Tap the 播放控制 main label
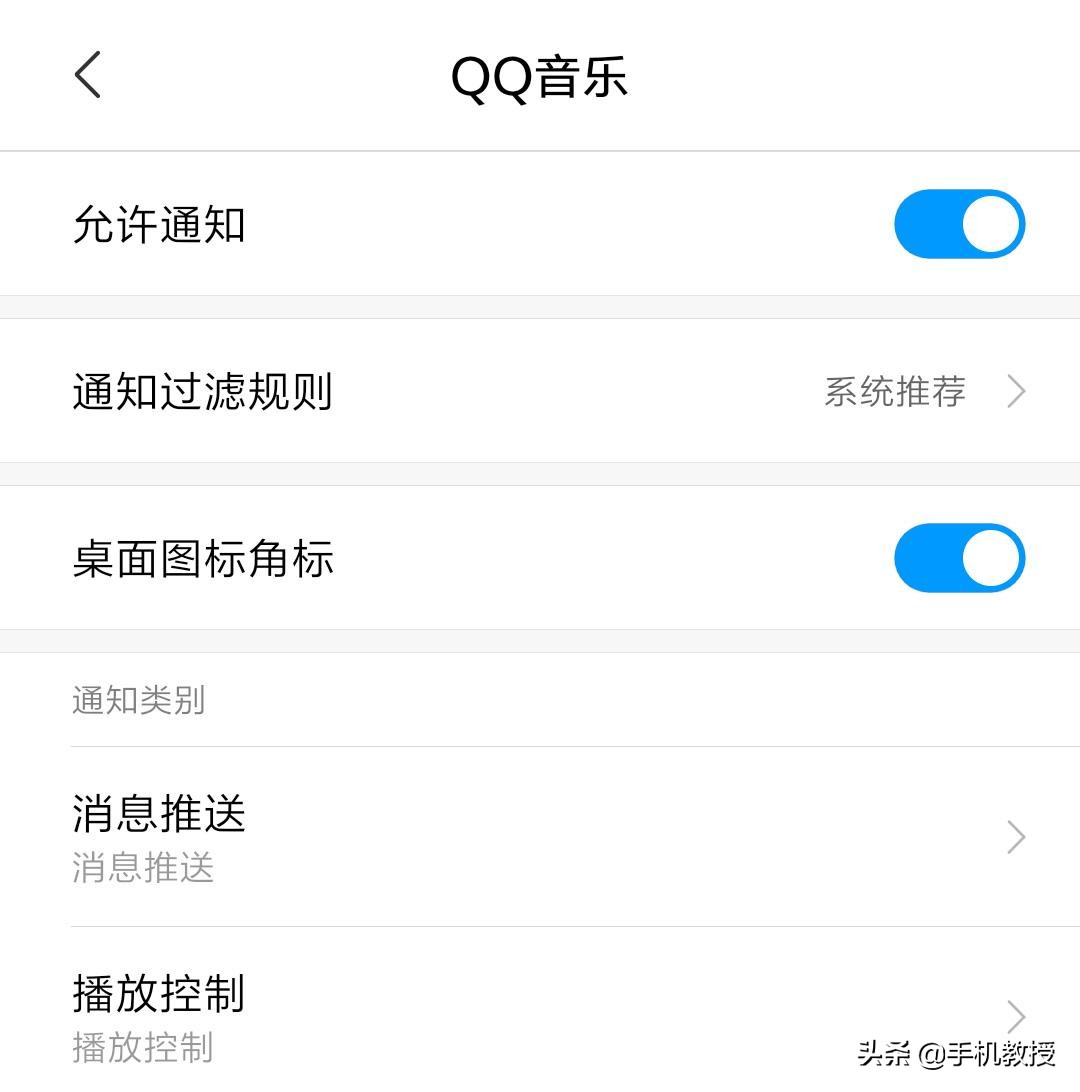Viewport: 1080px width, 1092px height. point(159,994)
